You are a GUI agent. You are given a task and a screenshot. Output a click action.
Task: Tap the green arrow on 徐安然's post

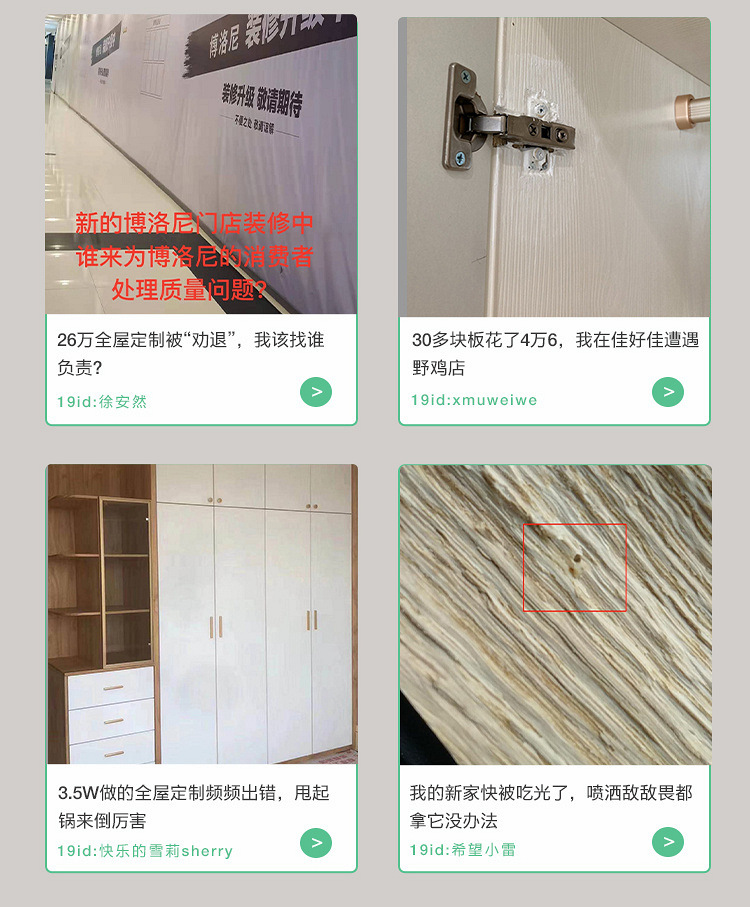[x=316, y=392]
